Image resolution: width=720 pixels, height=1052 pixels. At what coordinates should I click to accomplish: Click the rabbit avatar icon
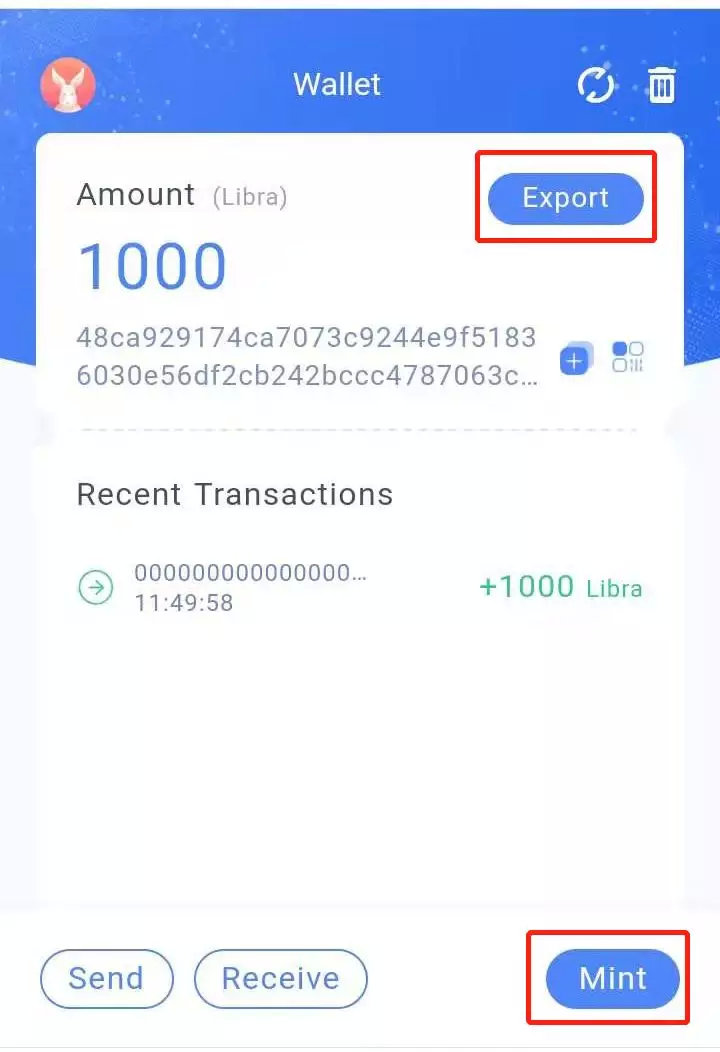tap(67, 85)
